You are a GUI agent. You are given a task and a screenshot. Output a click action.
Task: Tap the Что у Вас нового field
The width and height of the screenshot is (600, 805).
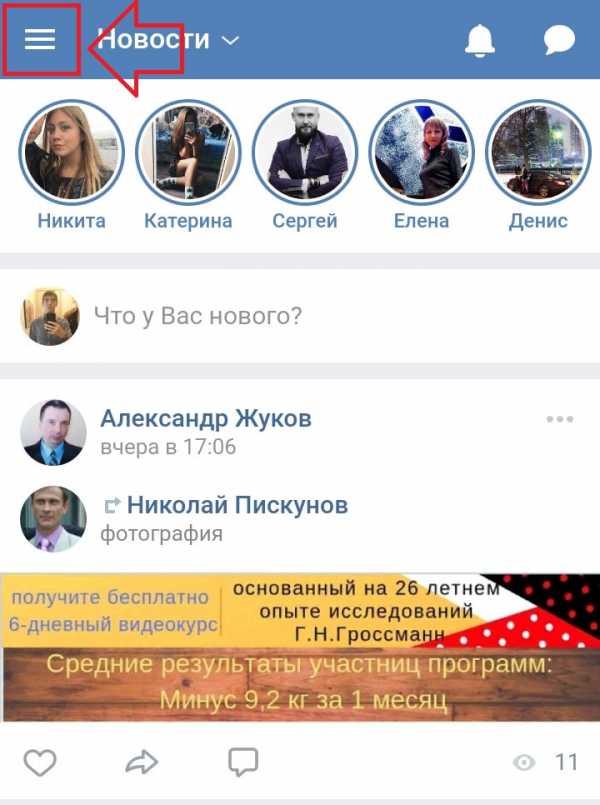(300, 317)
